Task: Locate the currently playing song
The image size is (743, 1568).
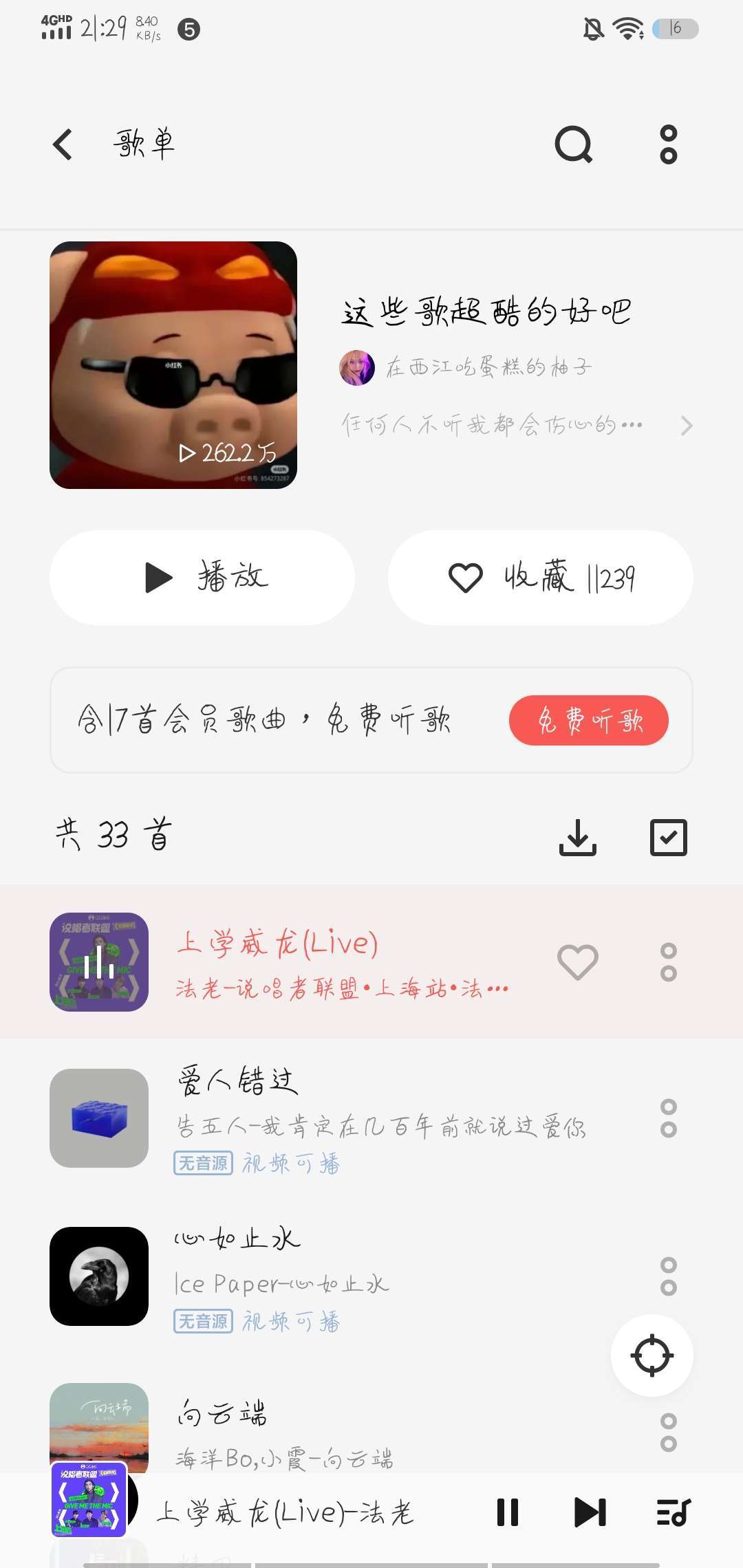Action: pyautogui.click(x=652, y=1355)
